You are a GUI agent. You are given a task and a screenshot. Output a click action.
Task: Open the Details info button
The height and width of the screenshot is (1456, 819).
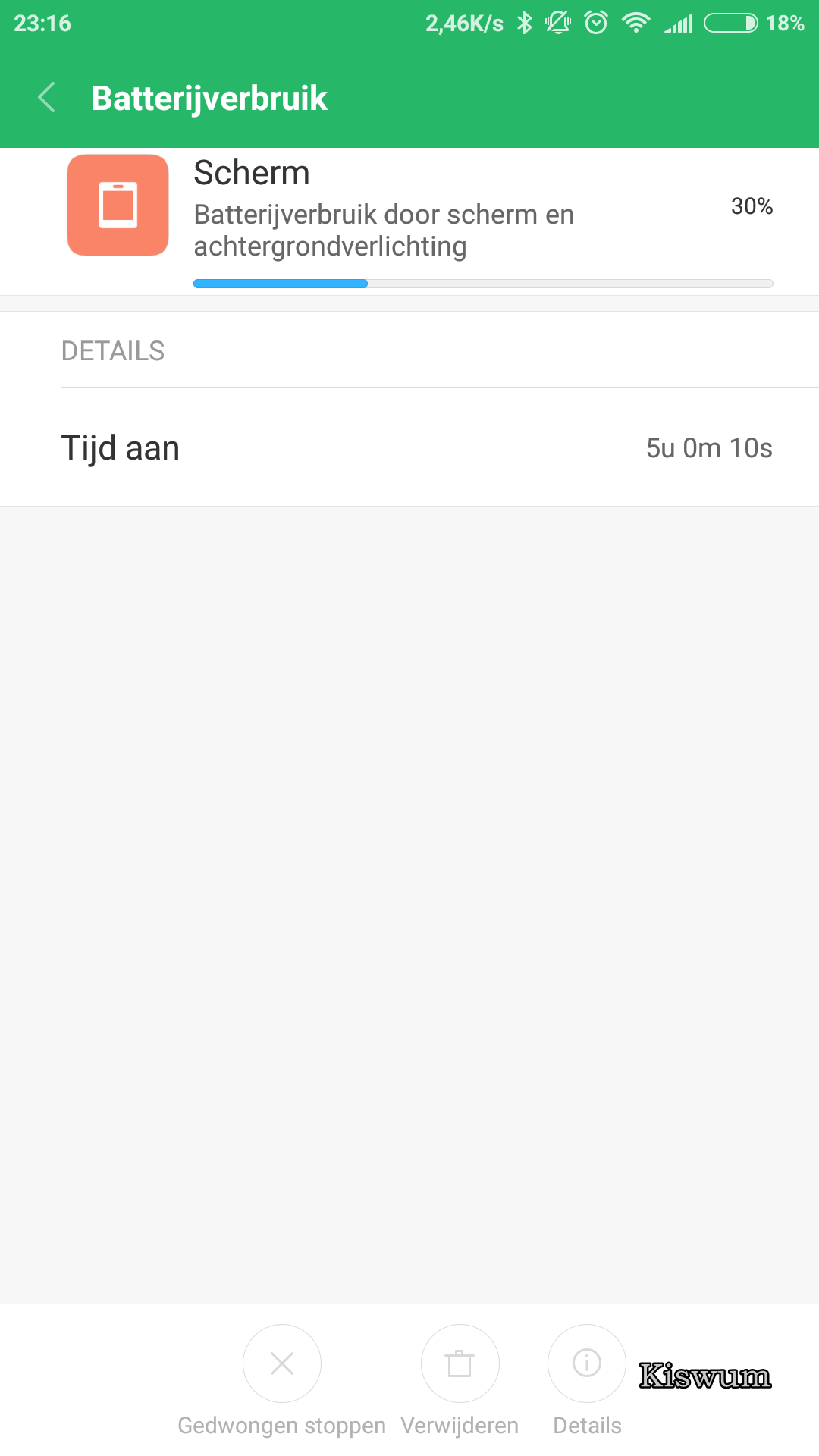[587, 1363]
